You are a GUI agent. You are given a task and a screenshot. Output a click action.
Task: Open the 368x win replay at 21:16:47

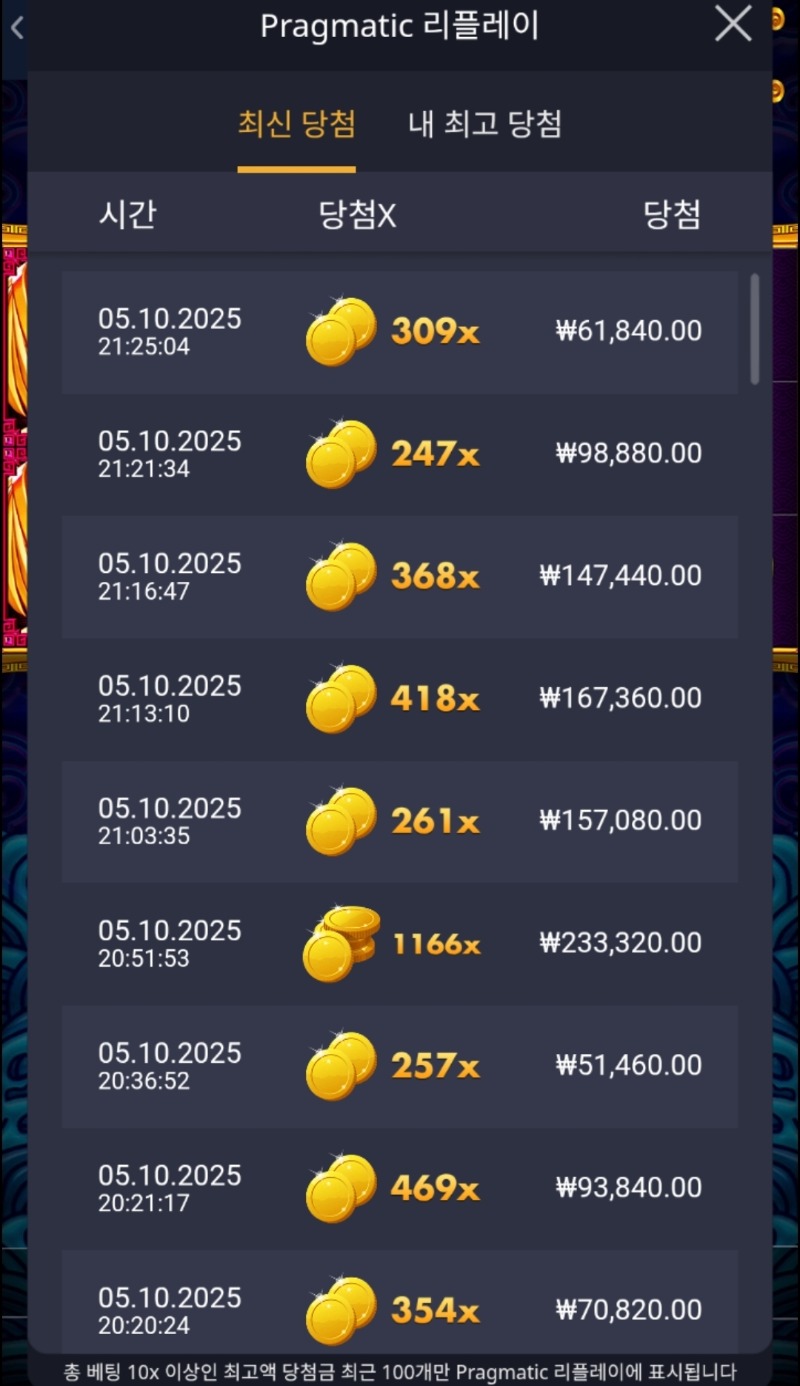400,577
